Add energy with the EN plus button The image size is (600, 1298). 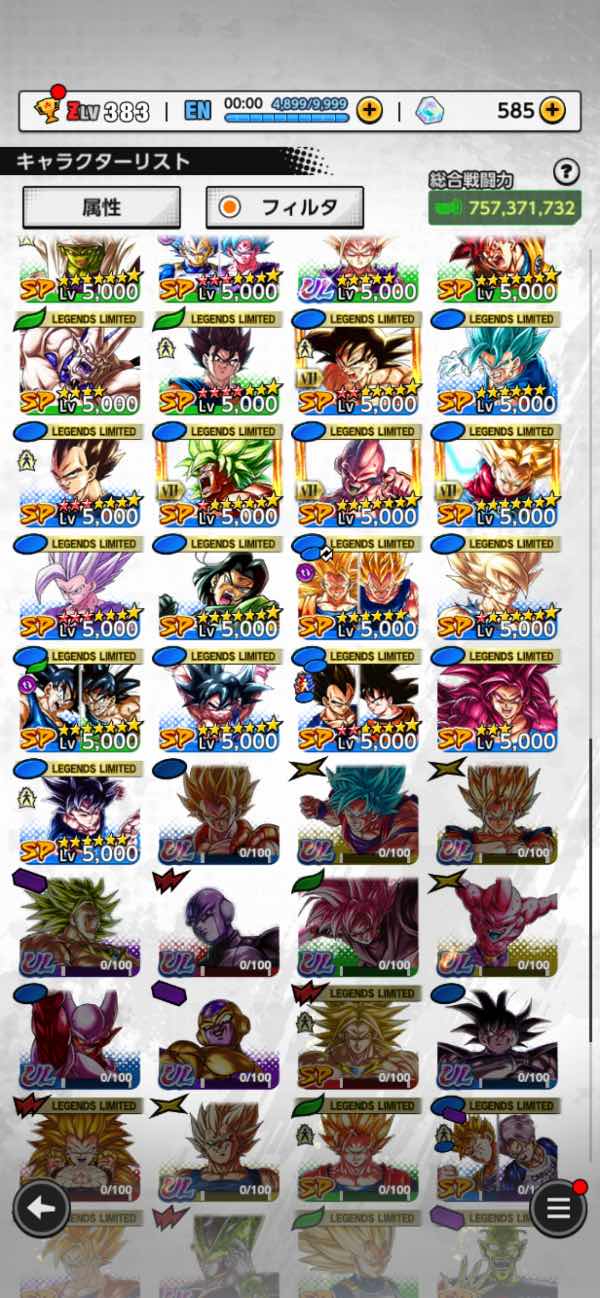click(x=369, y=110)
